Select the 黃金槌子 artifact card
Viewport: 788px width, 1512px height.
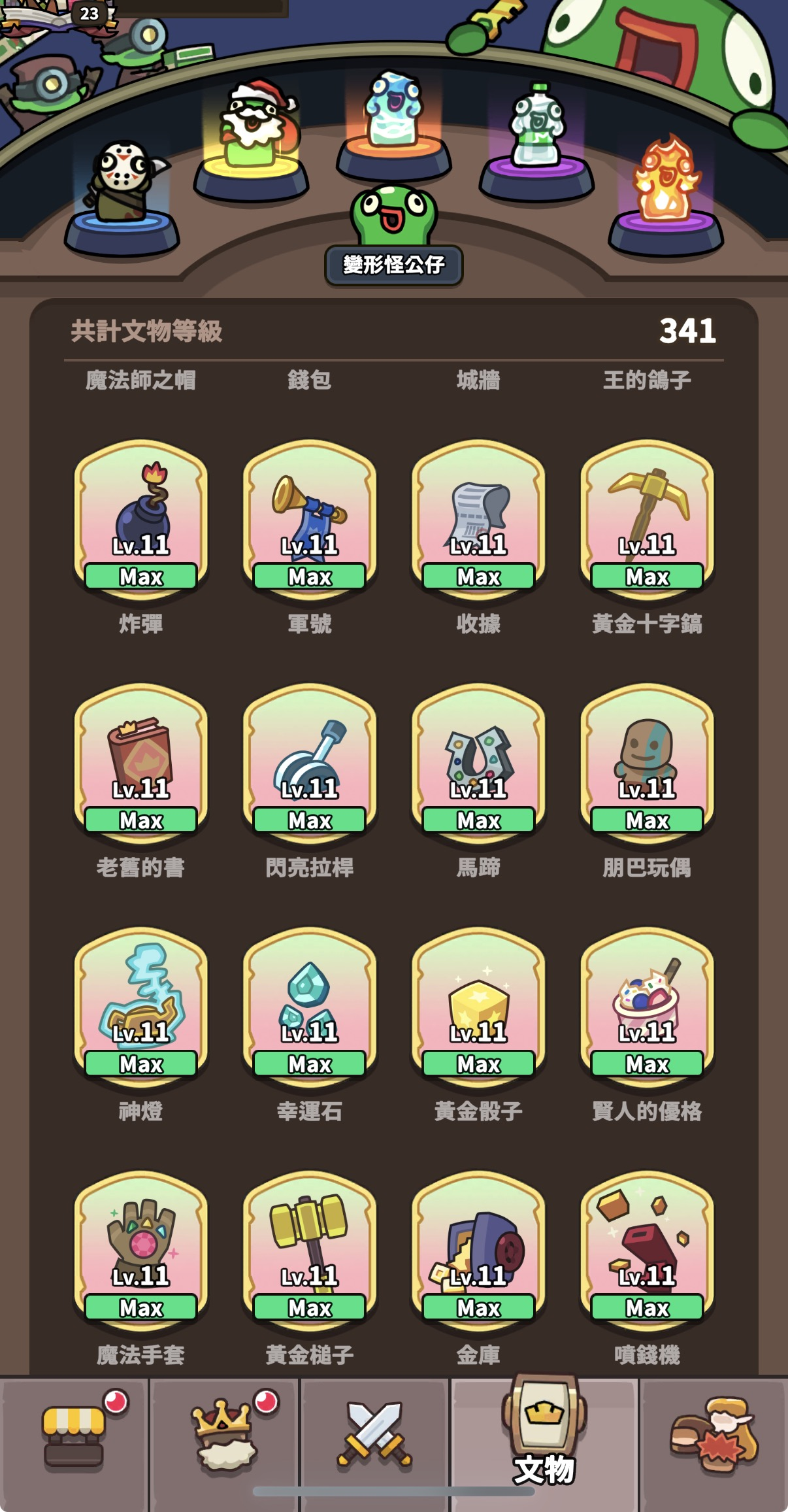[310, 1249]
